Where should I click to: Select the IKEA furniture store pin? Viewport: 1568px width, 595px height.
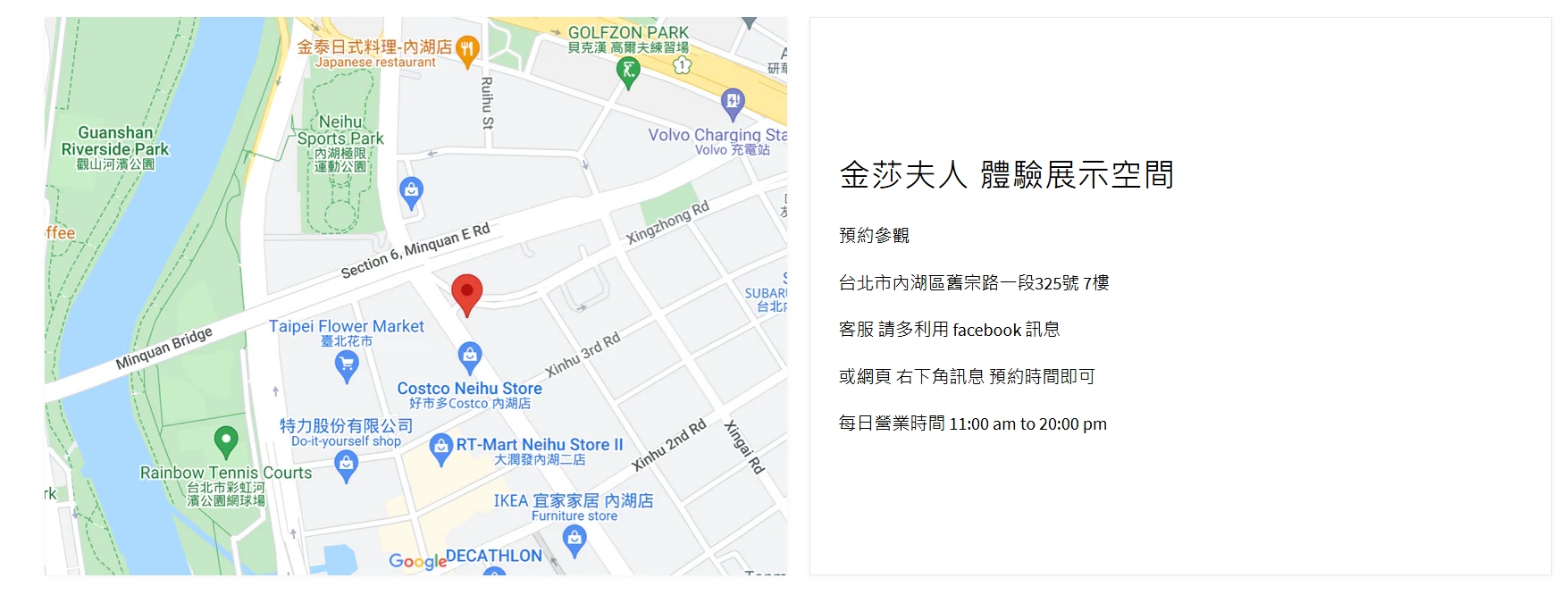574,539
